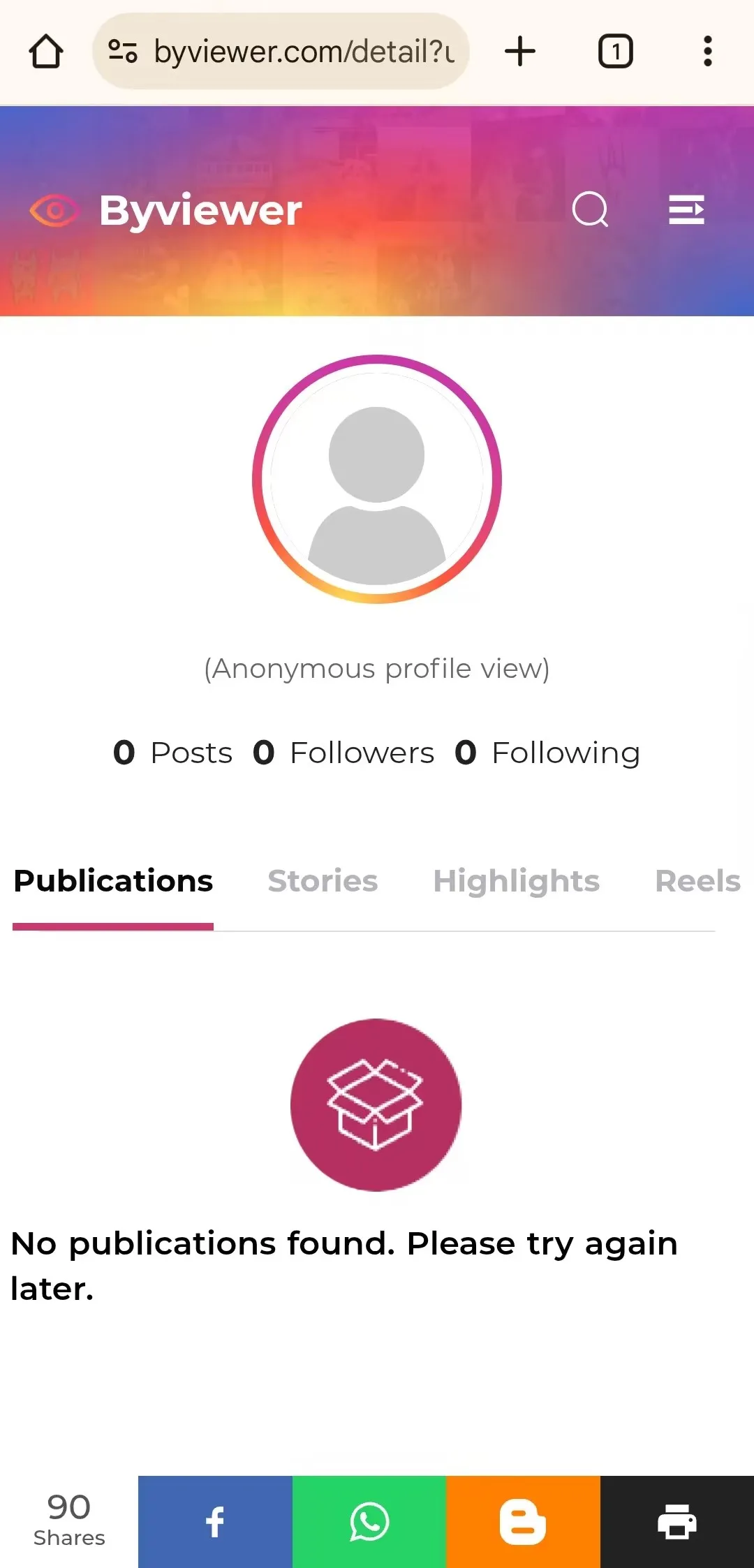The image size is (754, 1568).
Task: Go to the Byviewer home via logo
Action: point(166,210)
